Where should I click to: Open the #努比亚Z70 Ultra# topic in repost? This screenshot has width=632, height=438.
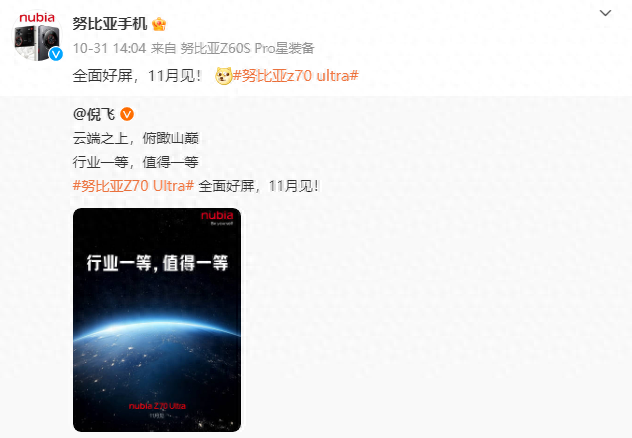pos(133,185)
